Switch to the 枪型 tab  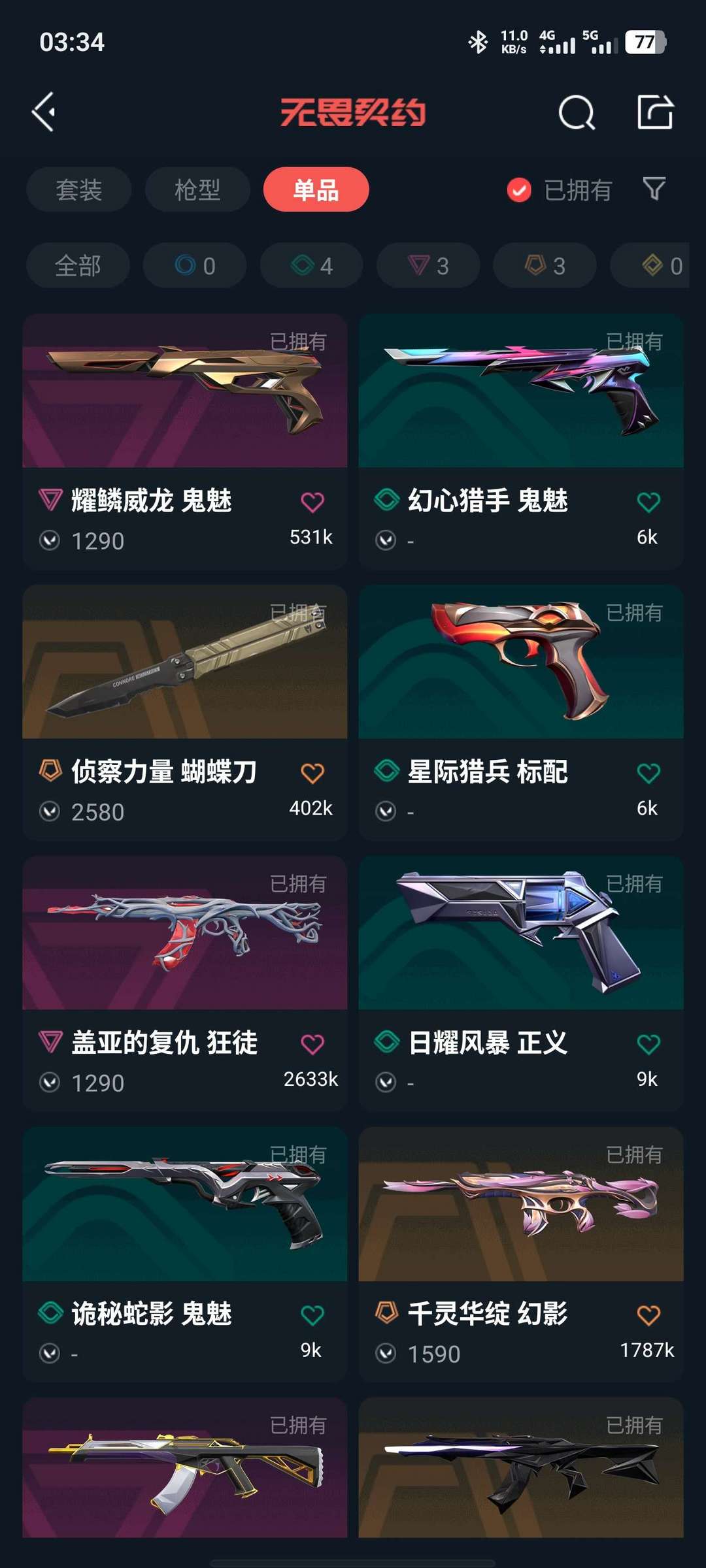pyautogui.click(x=197, y=190)
